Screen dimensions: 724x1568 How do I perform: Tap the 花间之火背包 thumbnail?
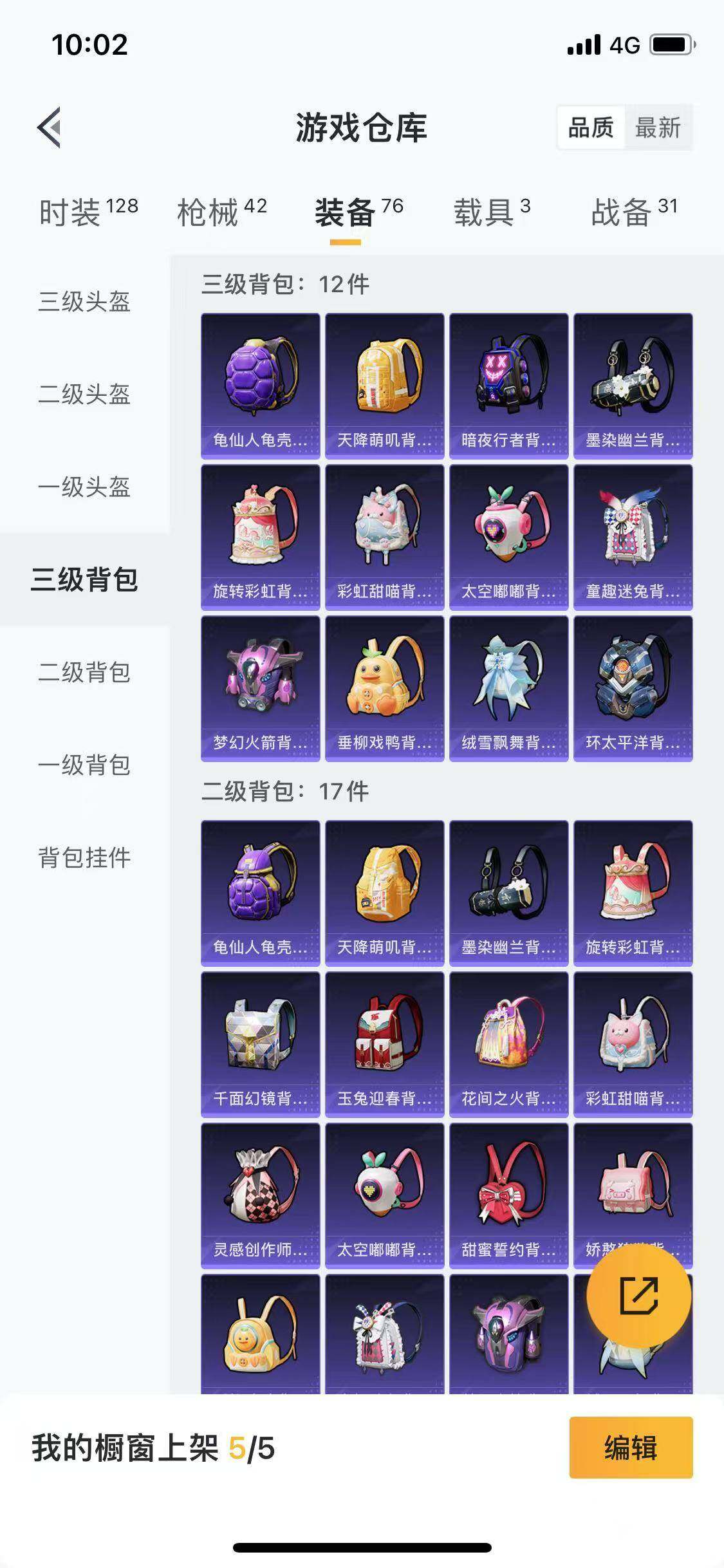508,1043
